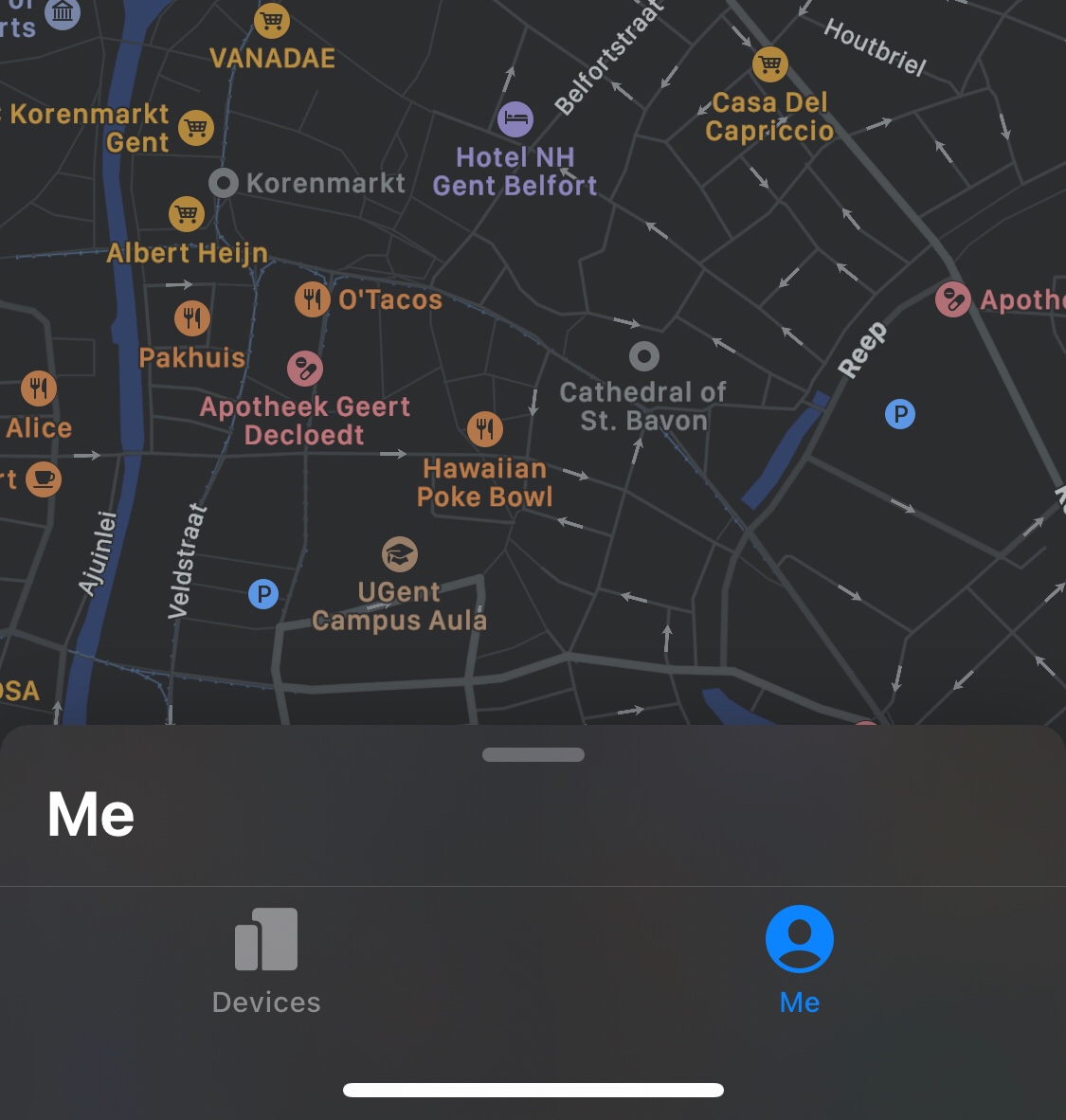The image size is (1066, 1120).
Task: Select the Alice restaurant icon
Action: click(x=39, y=388)
